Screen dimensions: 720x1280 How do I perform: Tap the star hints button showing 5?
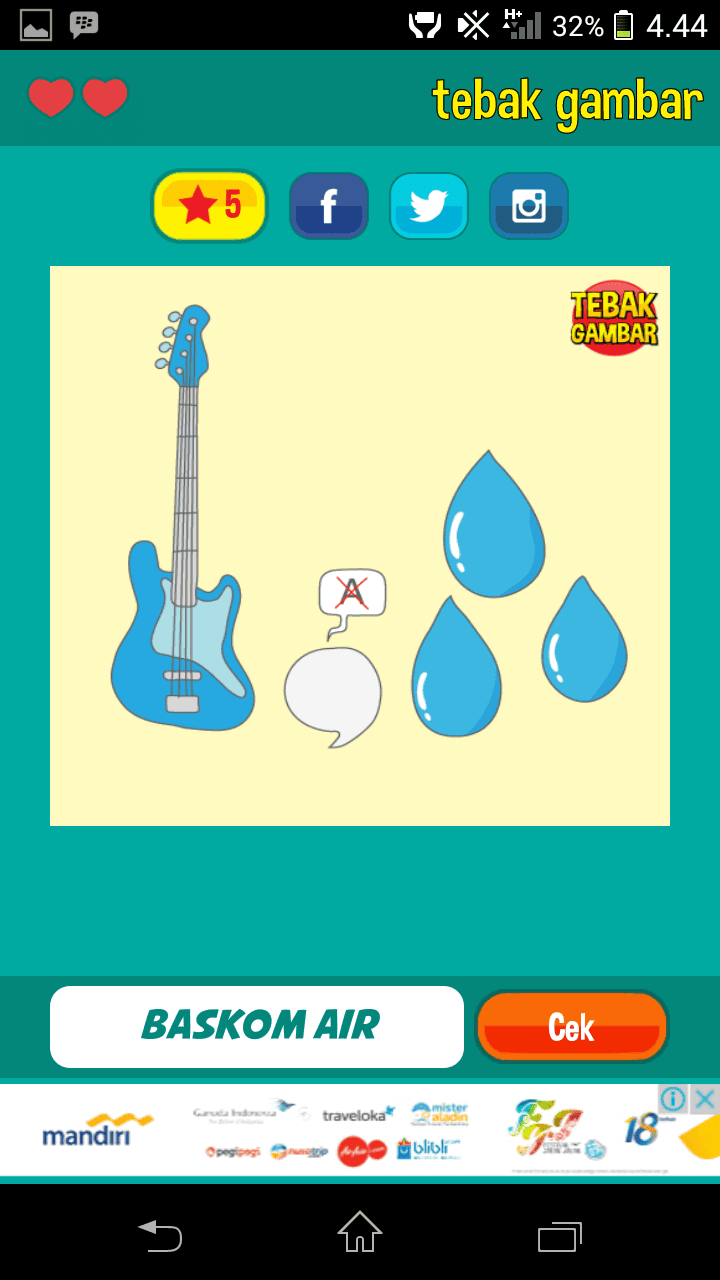pyautogui.click(x=210, y=206)
